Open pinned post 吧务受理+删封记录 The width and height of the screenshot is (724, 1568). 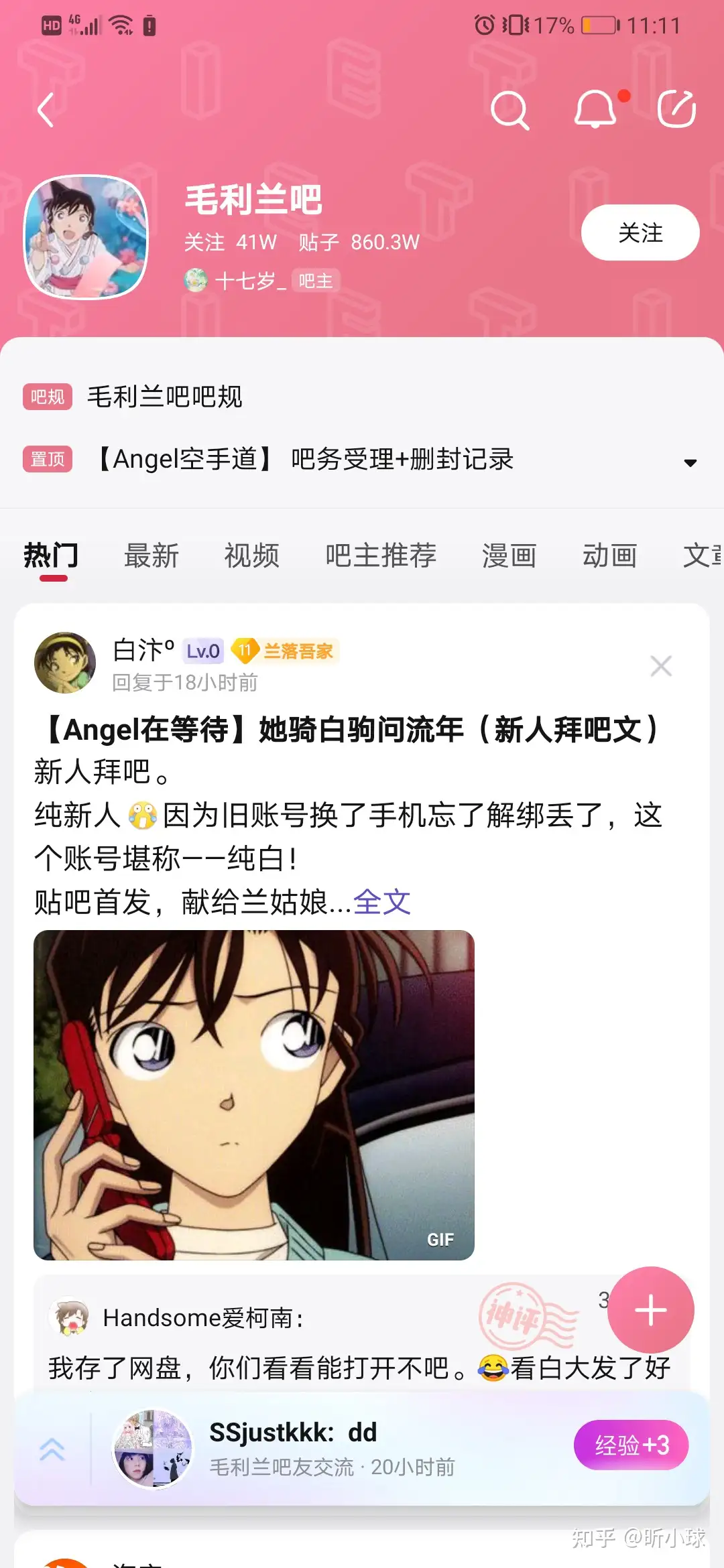[305, 460]
